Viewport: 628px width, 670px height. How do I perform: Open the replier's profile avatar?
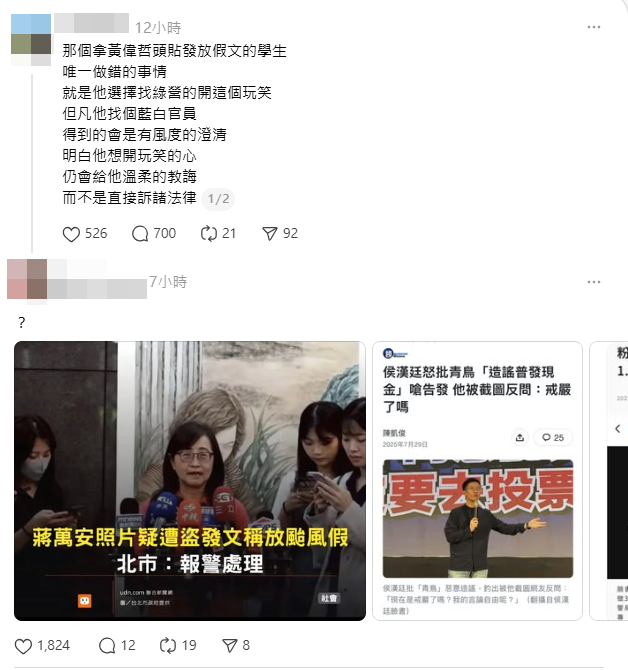click(28, 281)
